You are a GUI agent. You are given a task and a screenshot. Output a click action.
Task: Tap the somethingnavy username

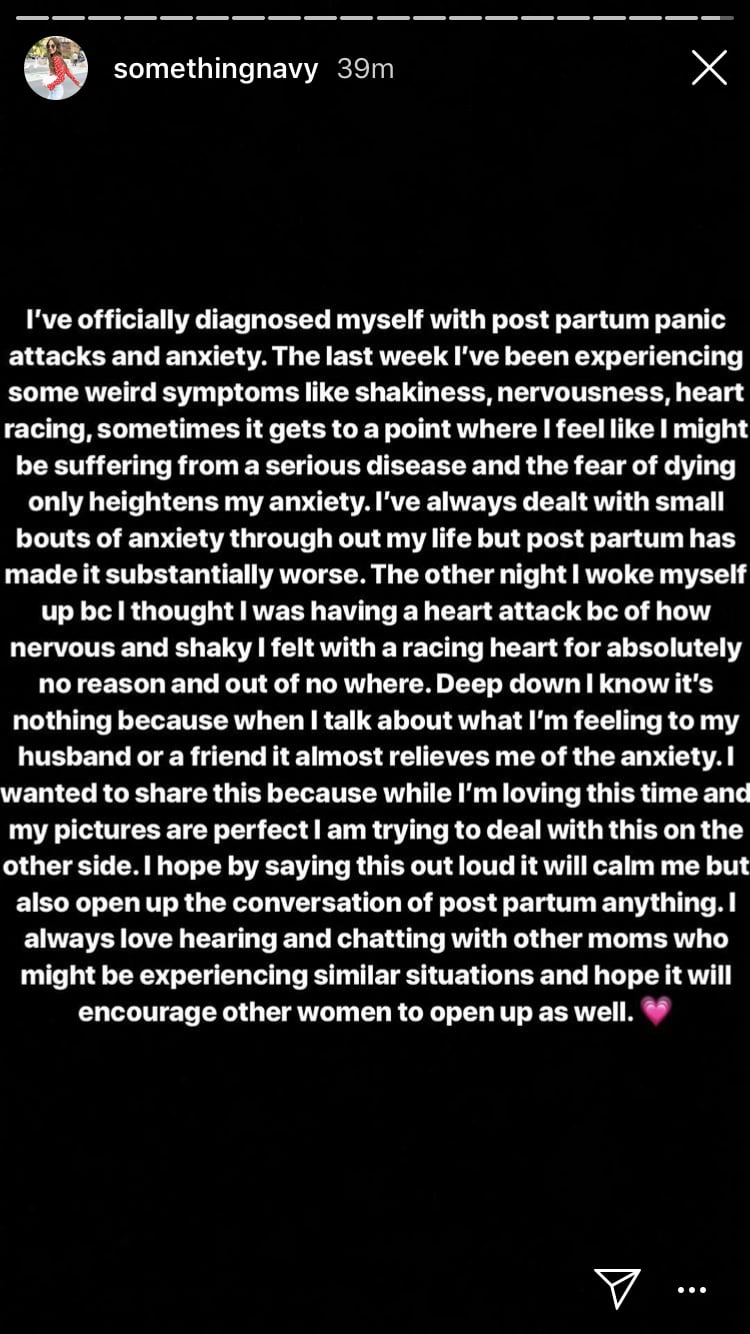pyautogui.click(x=216, y=69)
